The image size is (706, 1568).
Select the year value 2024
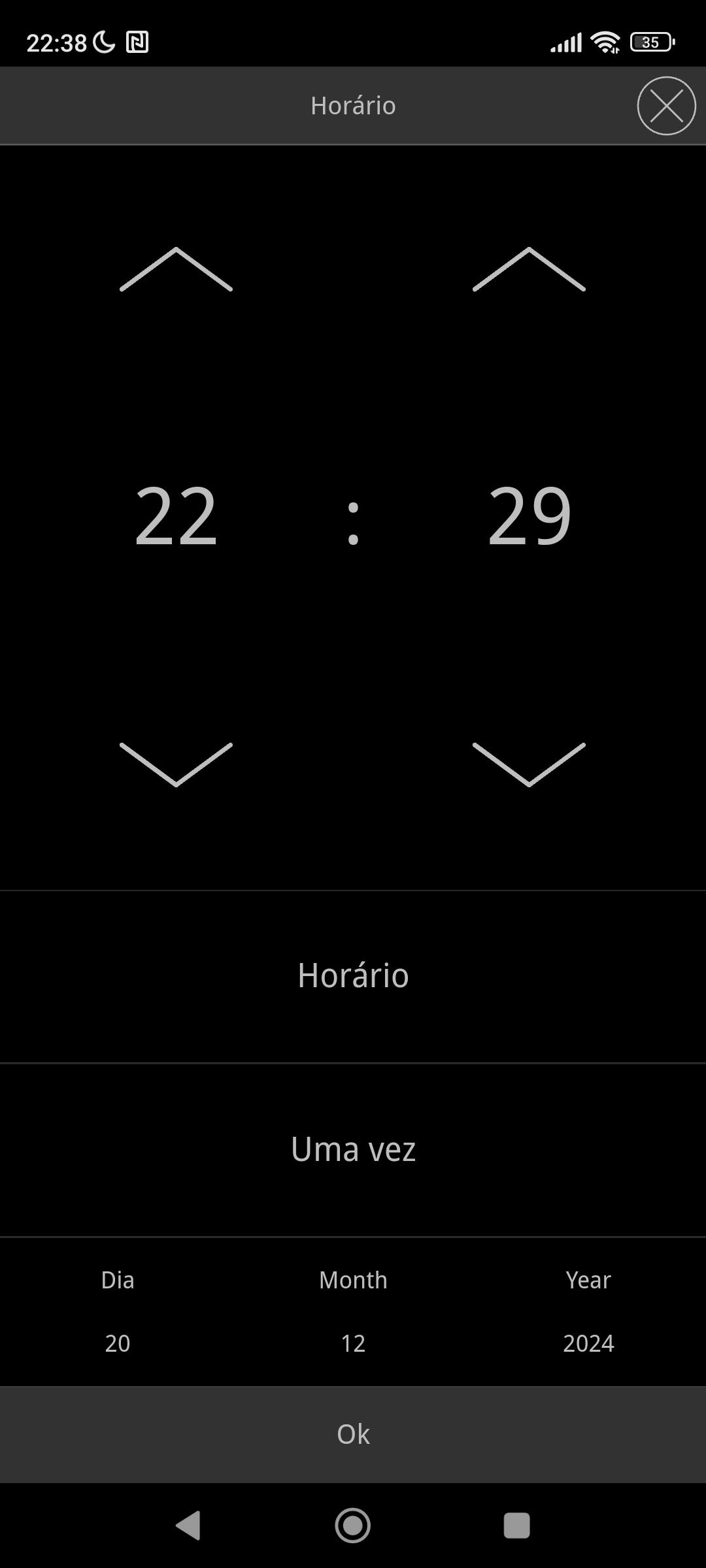coord(588,1343)
